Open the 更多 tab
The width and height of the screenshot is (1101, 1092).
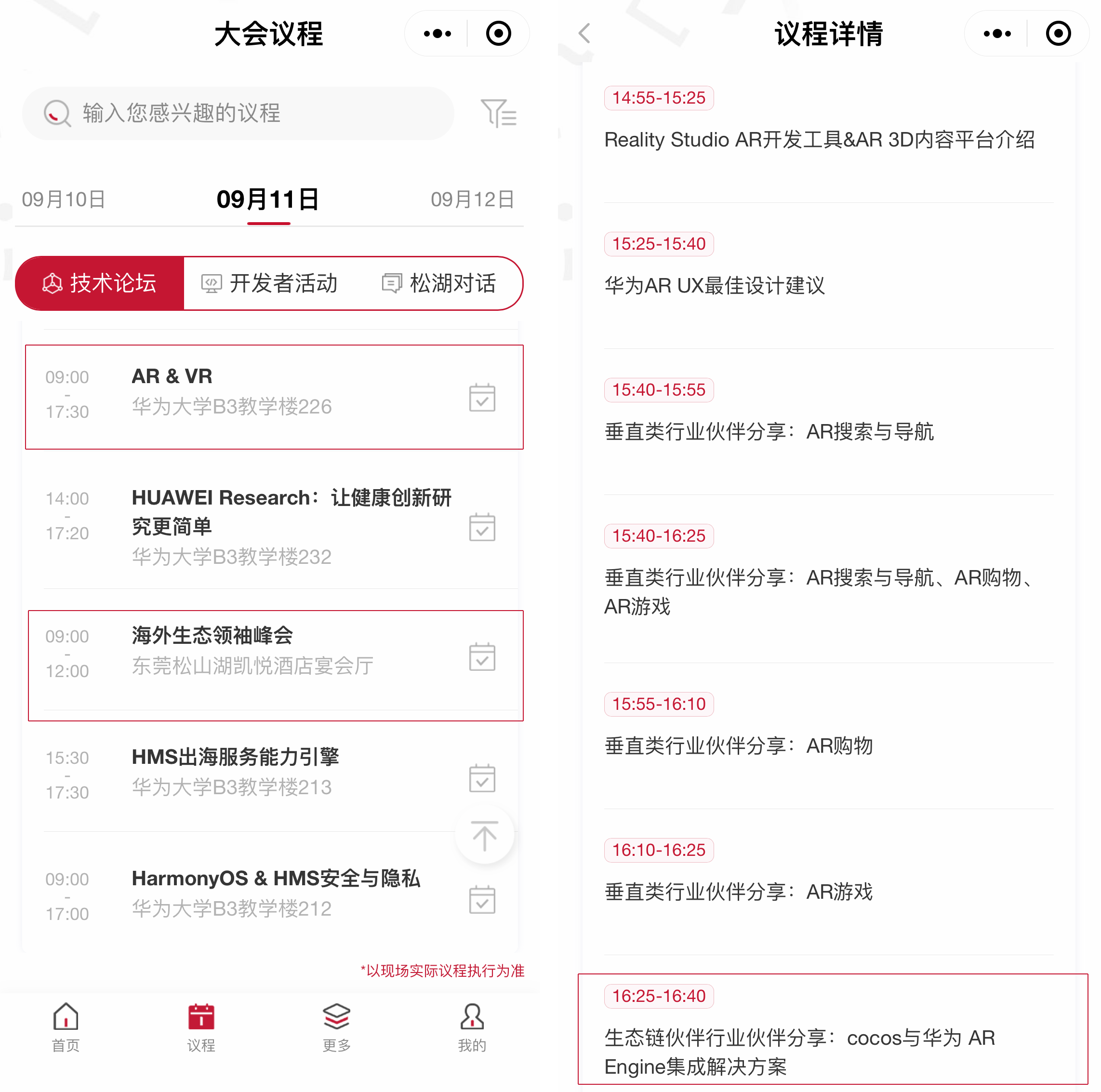point(336,1027)
